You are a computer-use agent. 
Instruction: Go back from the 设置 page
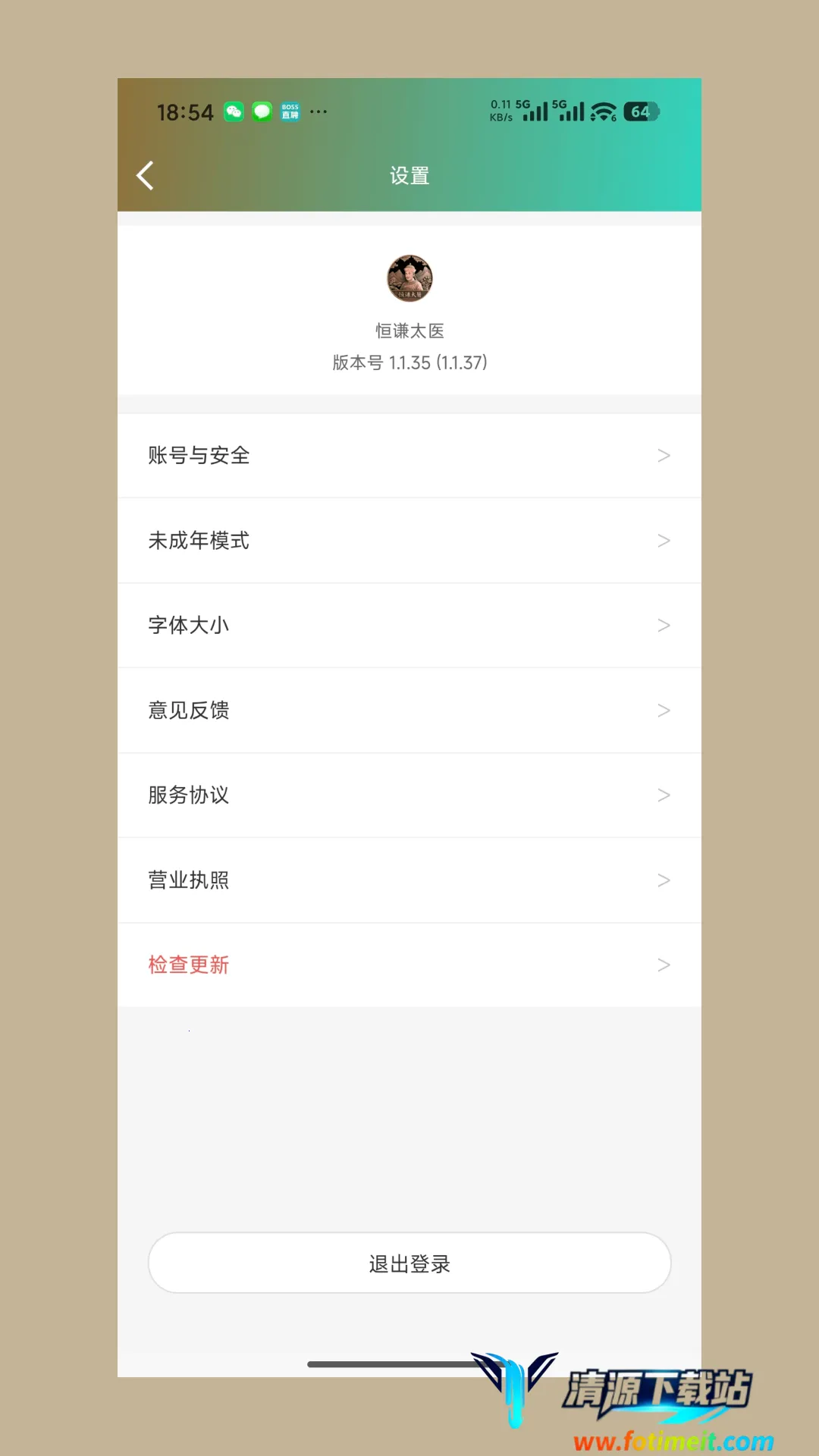pyautogui.click(x=145, y=175)
